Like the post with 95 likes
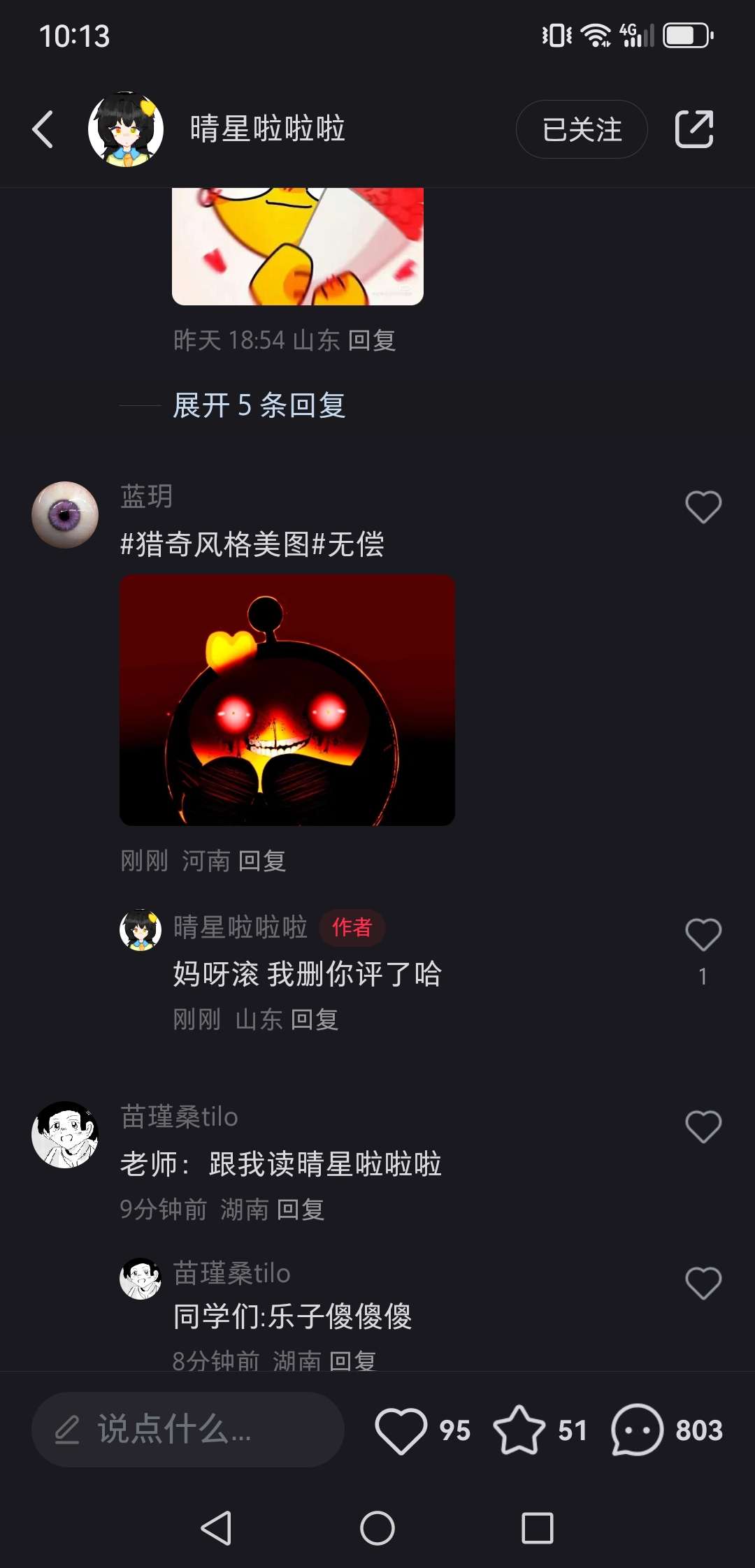 coord(401,1430)
